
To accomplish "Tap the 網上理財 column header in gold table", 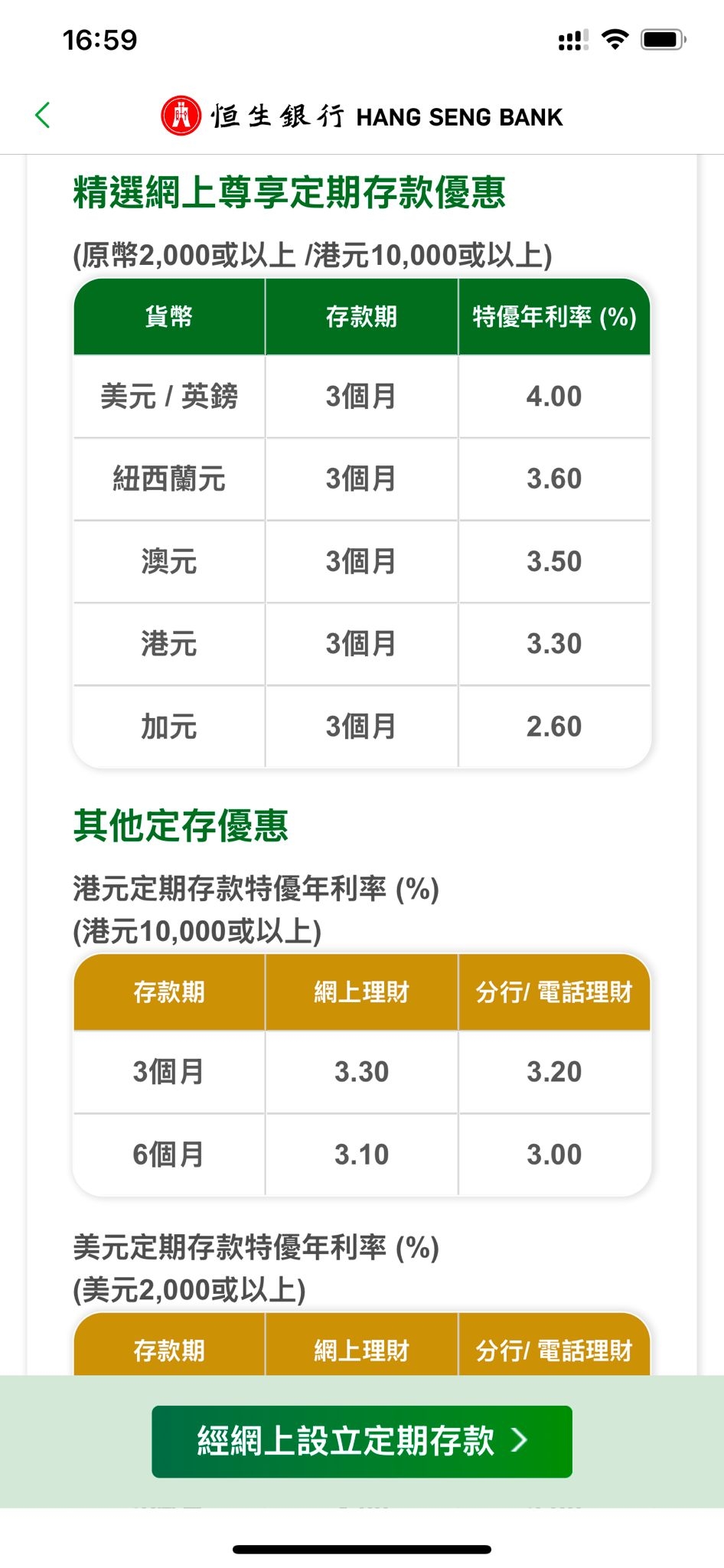I will pos(360,991).
